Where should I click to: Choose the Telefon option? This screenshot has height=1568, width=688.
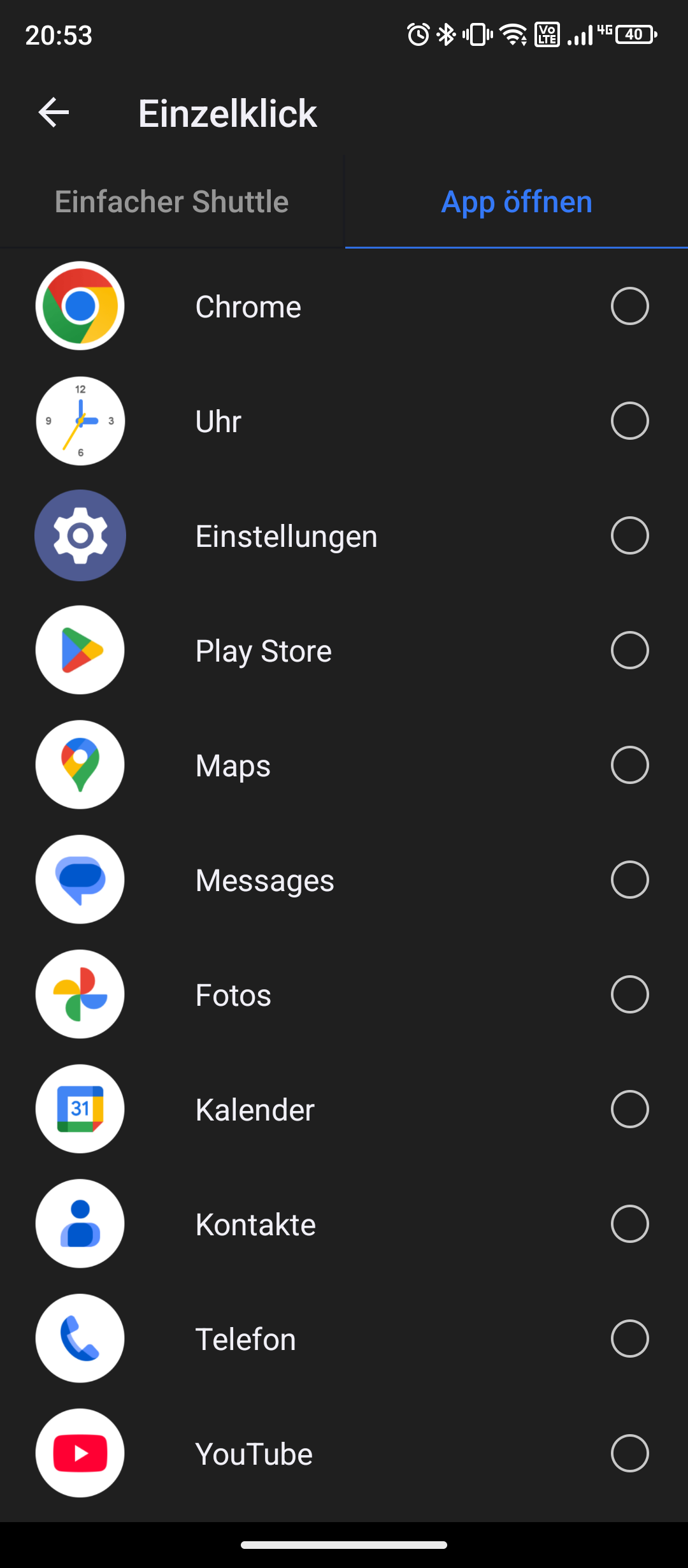click(629, 1339)
